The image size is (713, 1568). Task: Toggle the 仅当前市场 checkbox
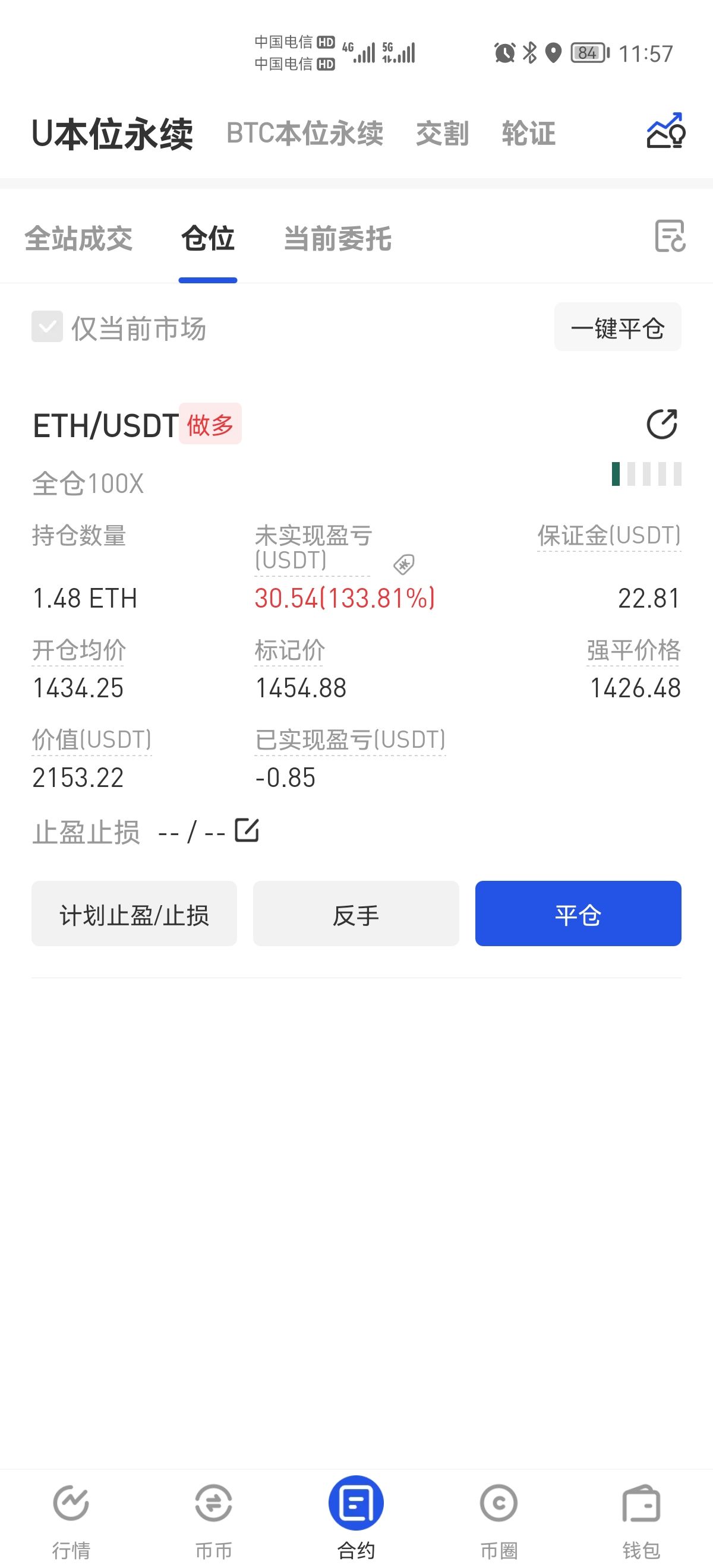point(48,327)
